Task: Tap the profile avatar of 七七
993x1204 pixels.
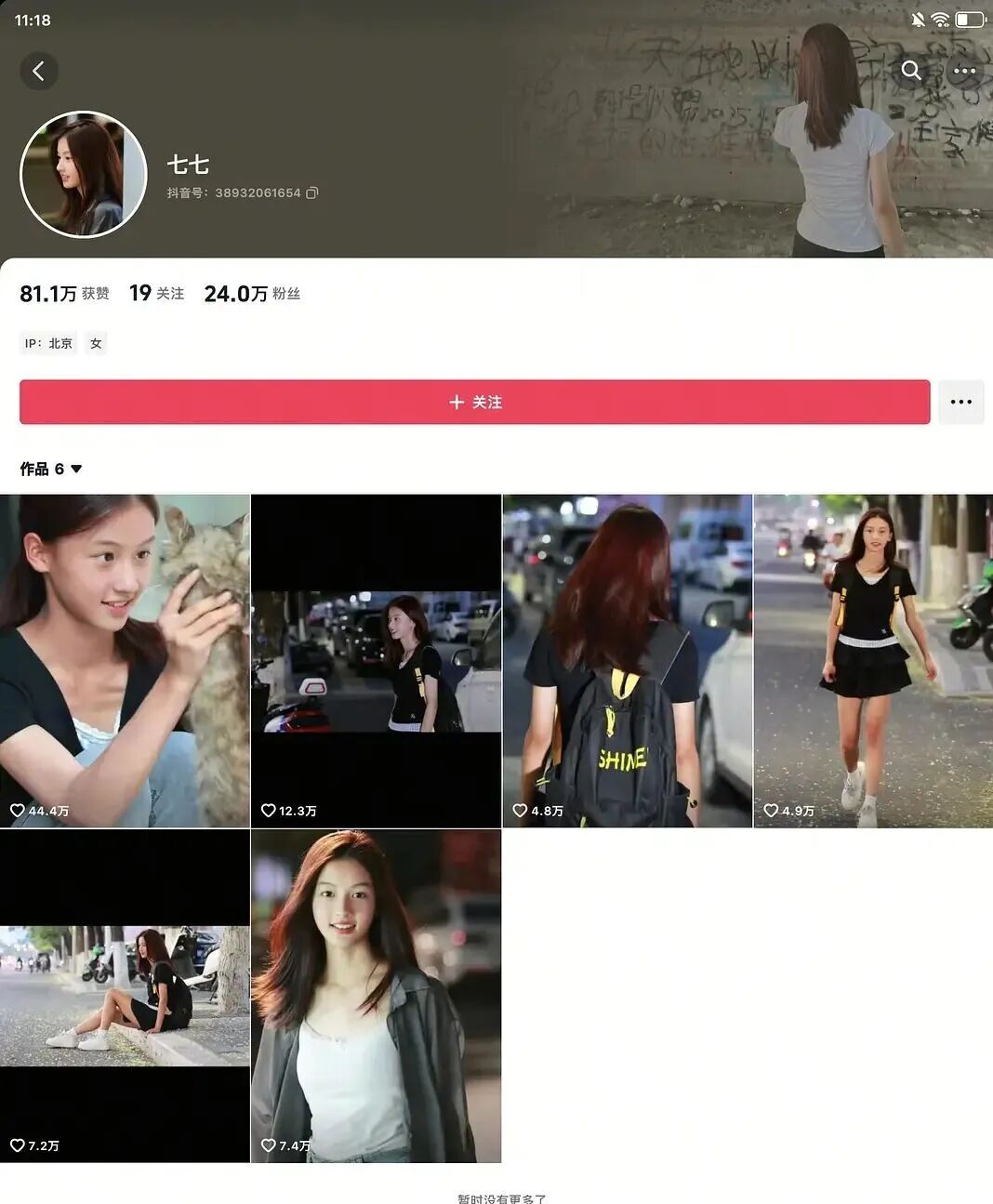Action: 84,175
